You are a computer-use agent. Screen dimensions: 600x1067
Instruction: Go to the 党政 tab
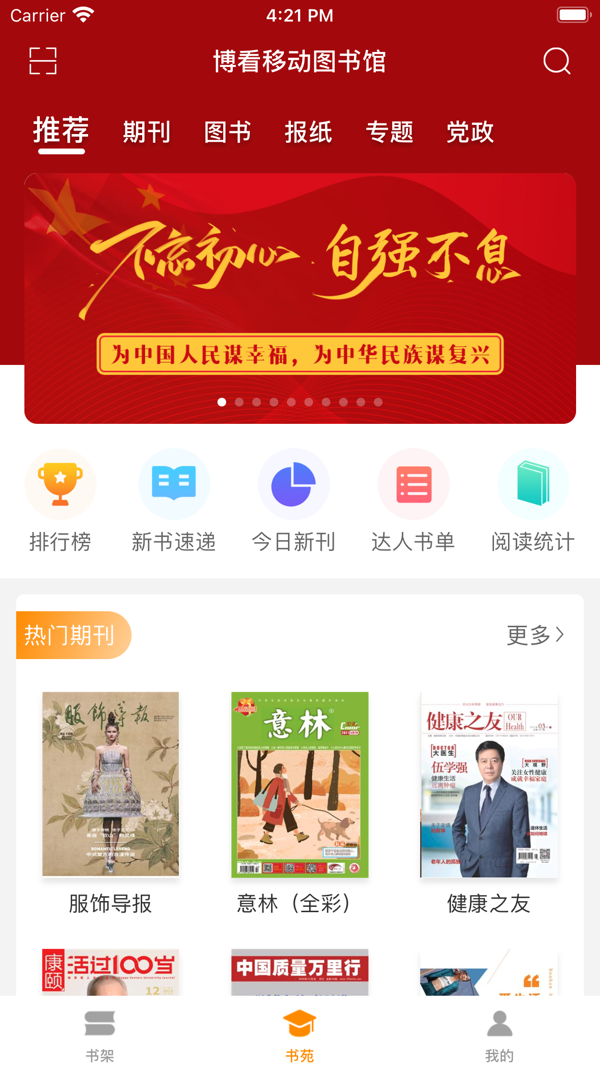[x=470, y=132]
